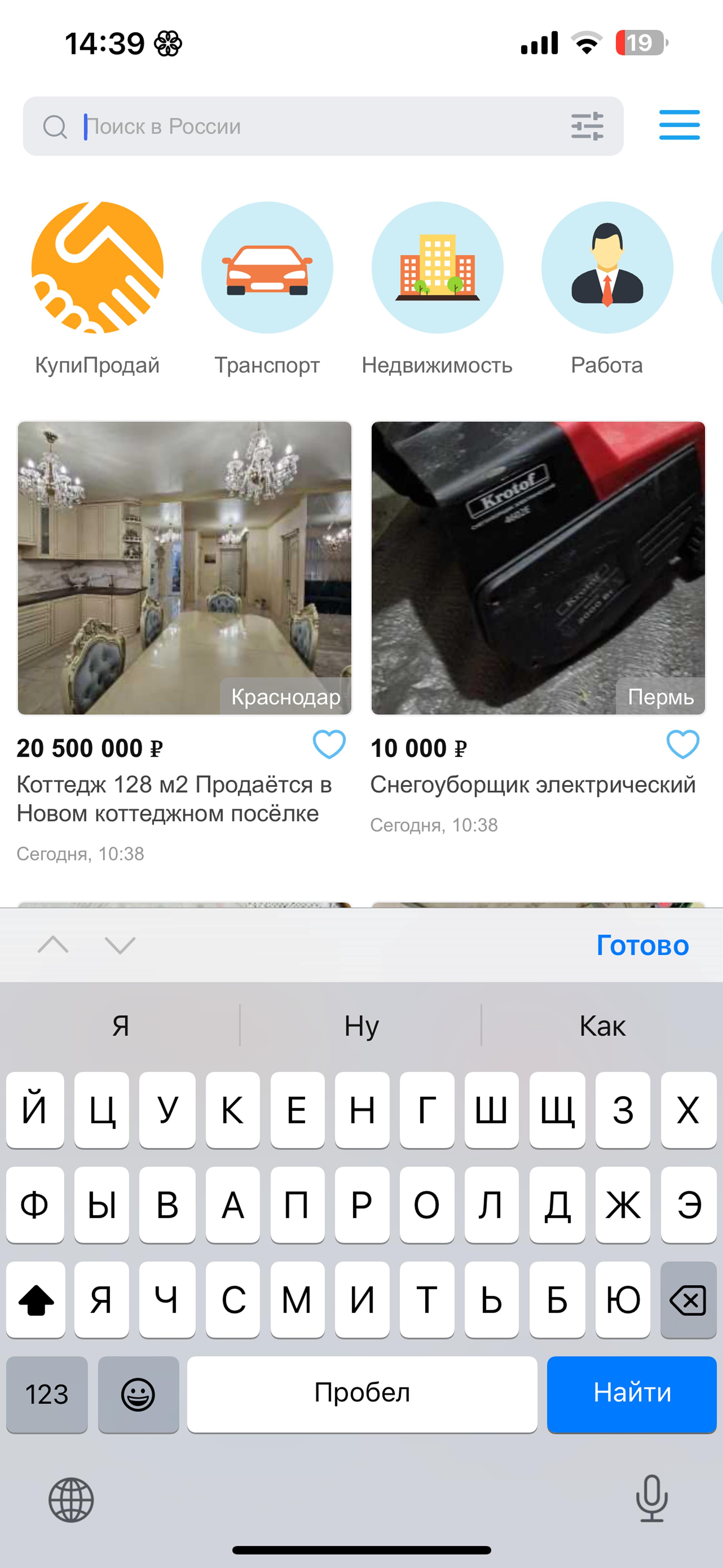Screen dimensions: 723x1568
Task: Switch keyboard to 123 numeric layout
Action: click(47, 1394)
